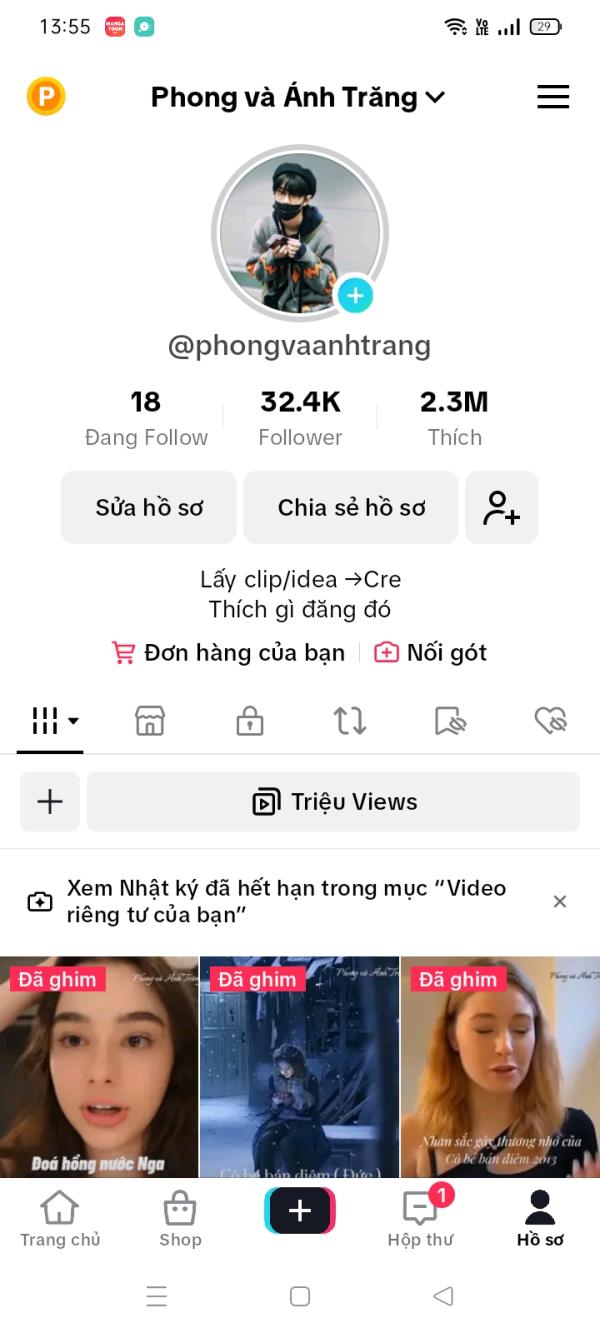Viewport: 600px width, 1333px height.
Task: Switch to the shop showcase tab
Action: pyautogui.click(x=150, y=721)
